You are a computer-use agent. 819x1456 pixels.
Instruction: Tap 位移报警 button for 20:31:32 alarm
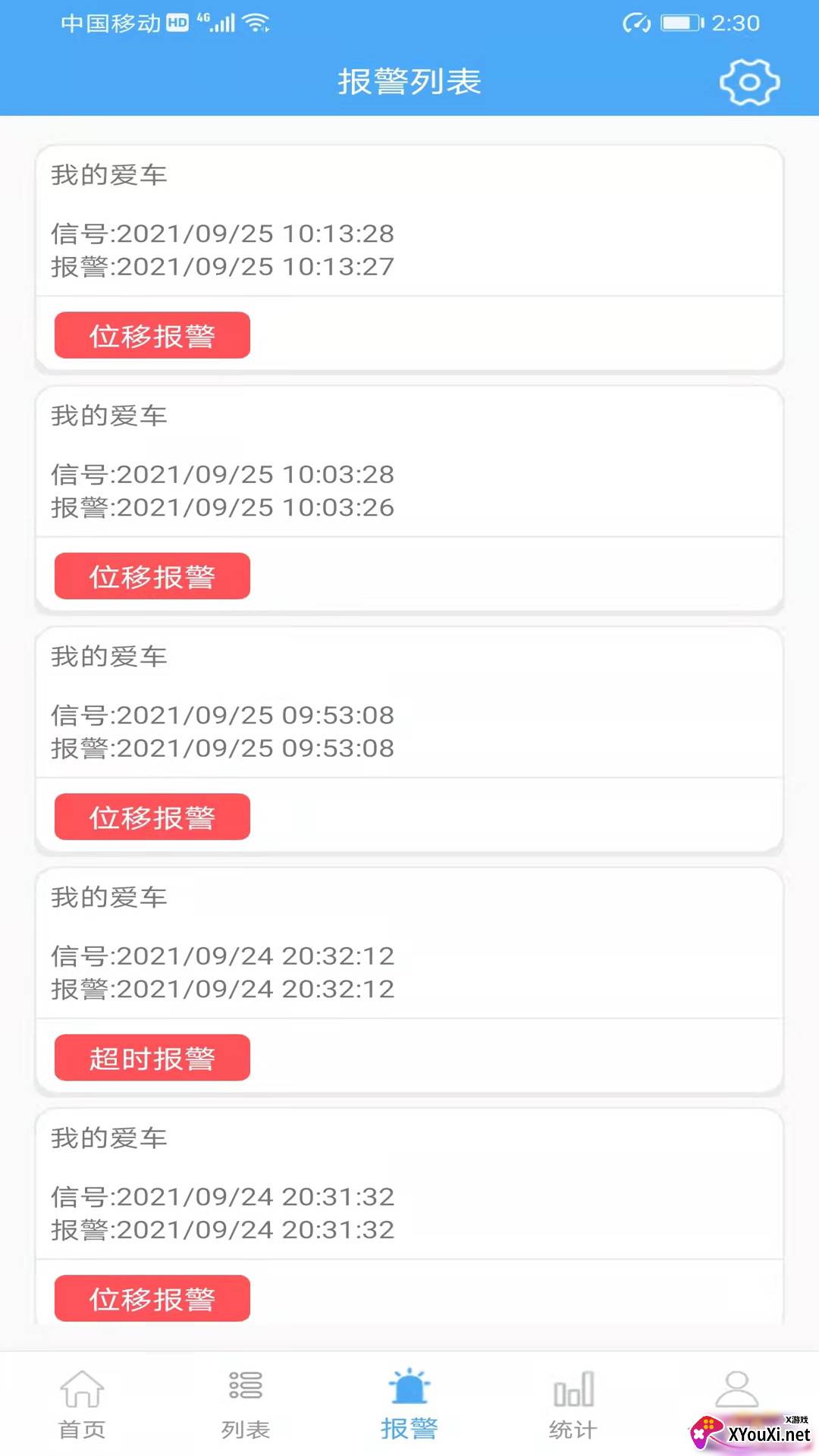(x=152, y=1298)
